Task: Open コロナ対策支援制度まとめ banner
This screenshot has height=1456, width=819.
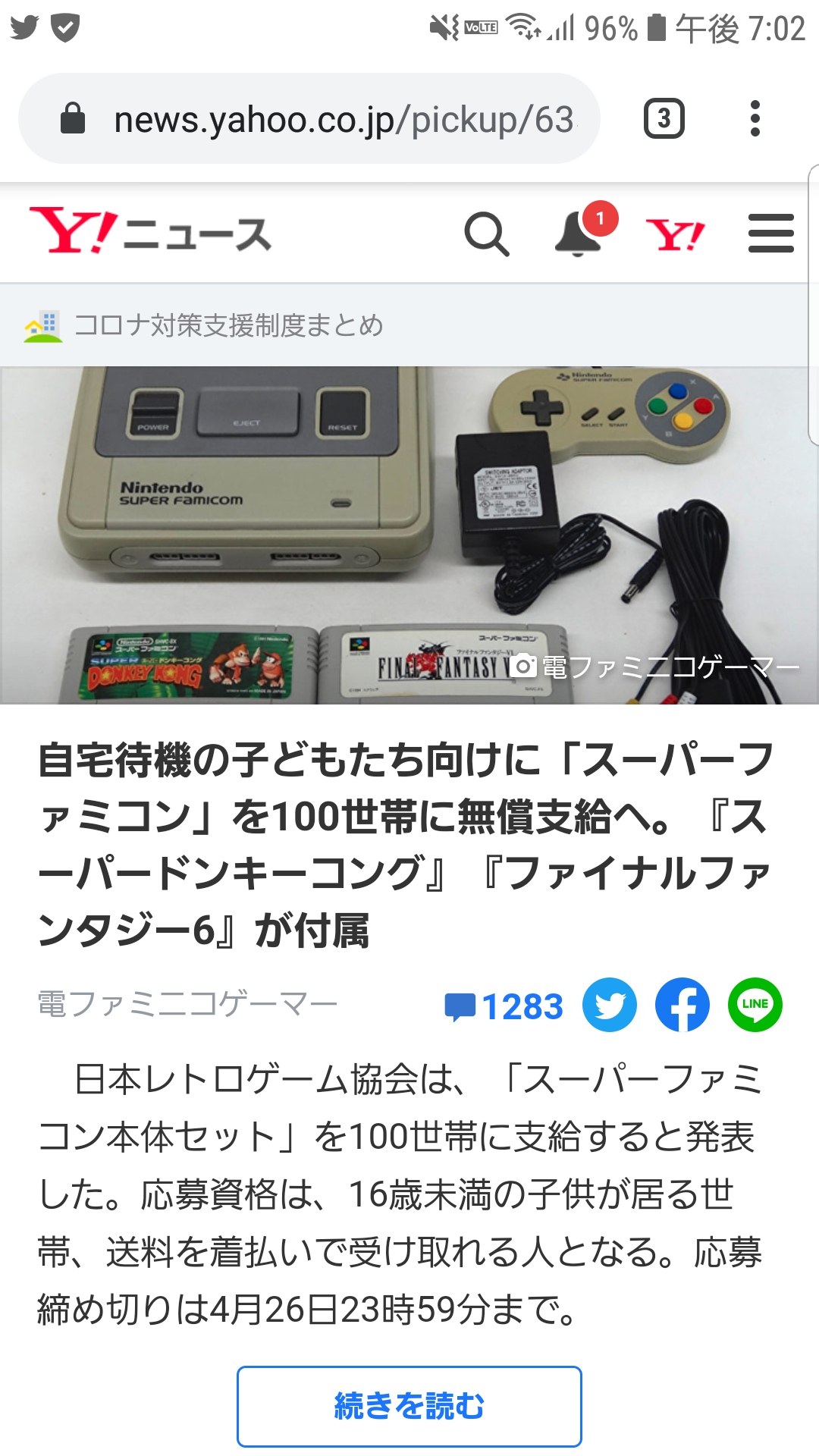Action: [409, 325]
